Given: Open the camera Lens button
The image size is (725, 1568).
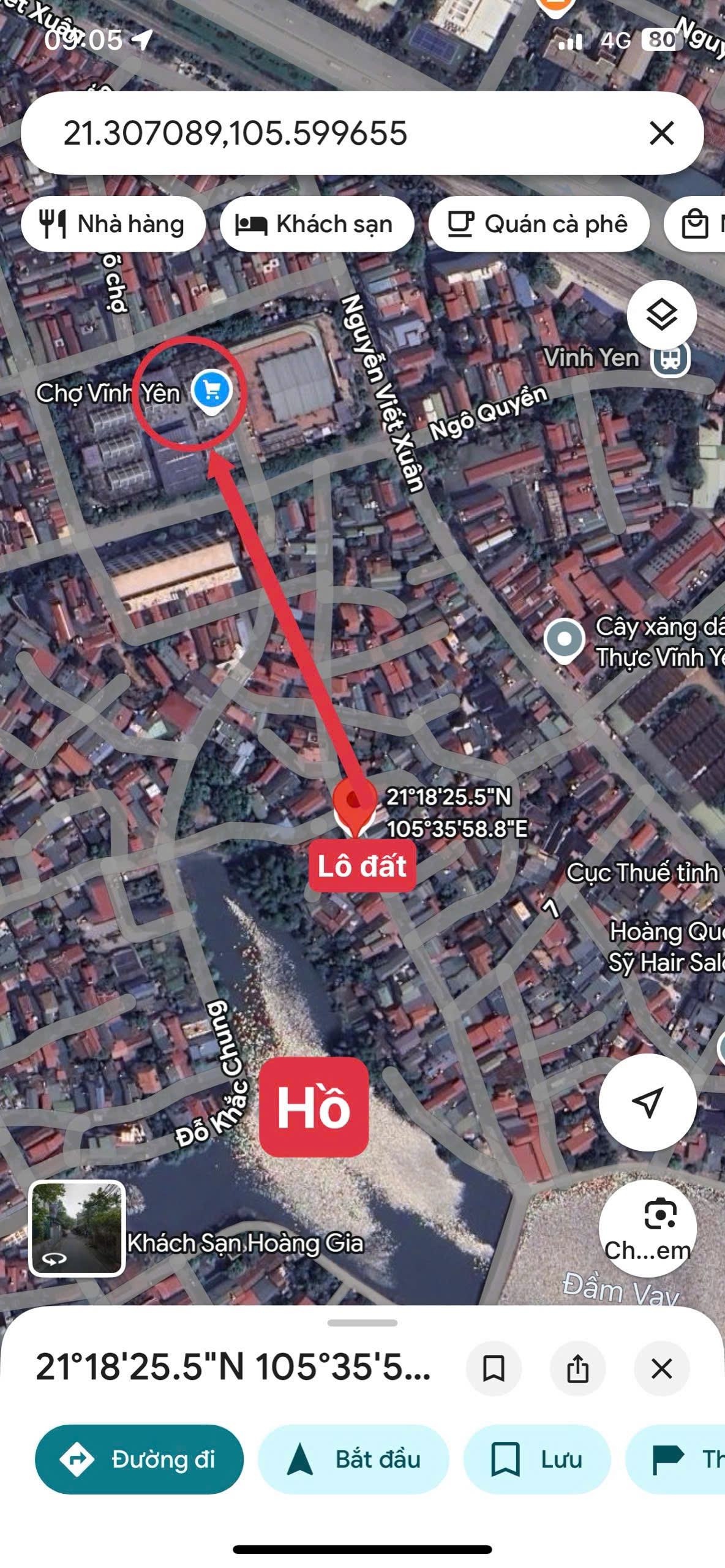Looking at the screenshot, I should pyautogui.click(x=647, y=1228).
